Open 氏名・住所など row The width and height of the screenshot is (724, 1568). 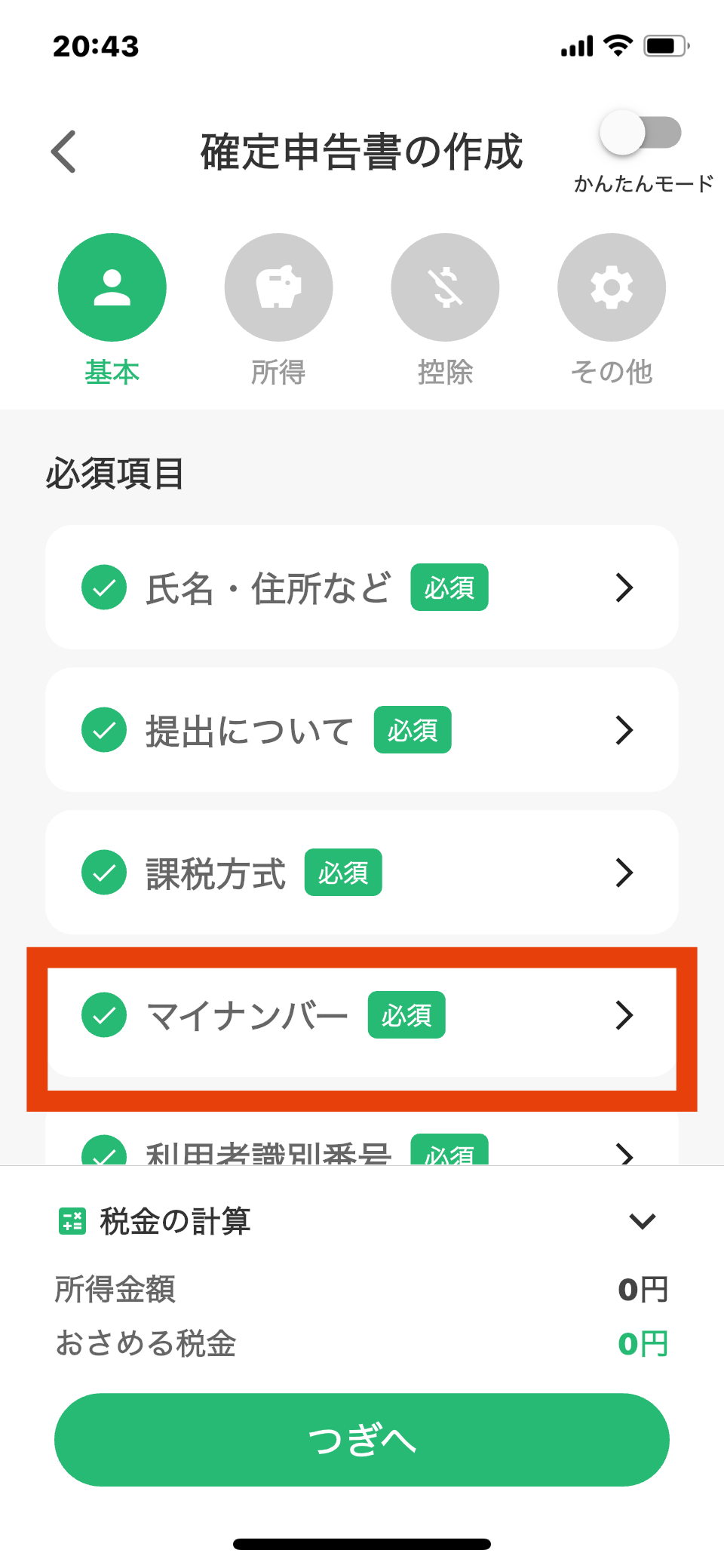(362, 588)
